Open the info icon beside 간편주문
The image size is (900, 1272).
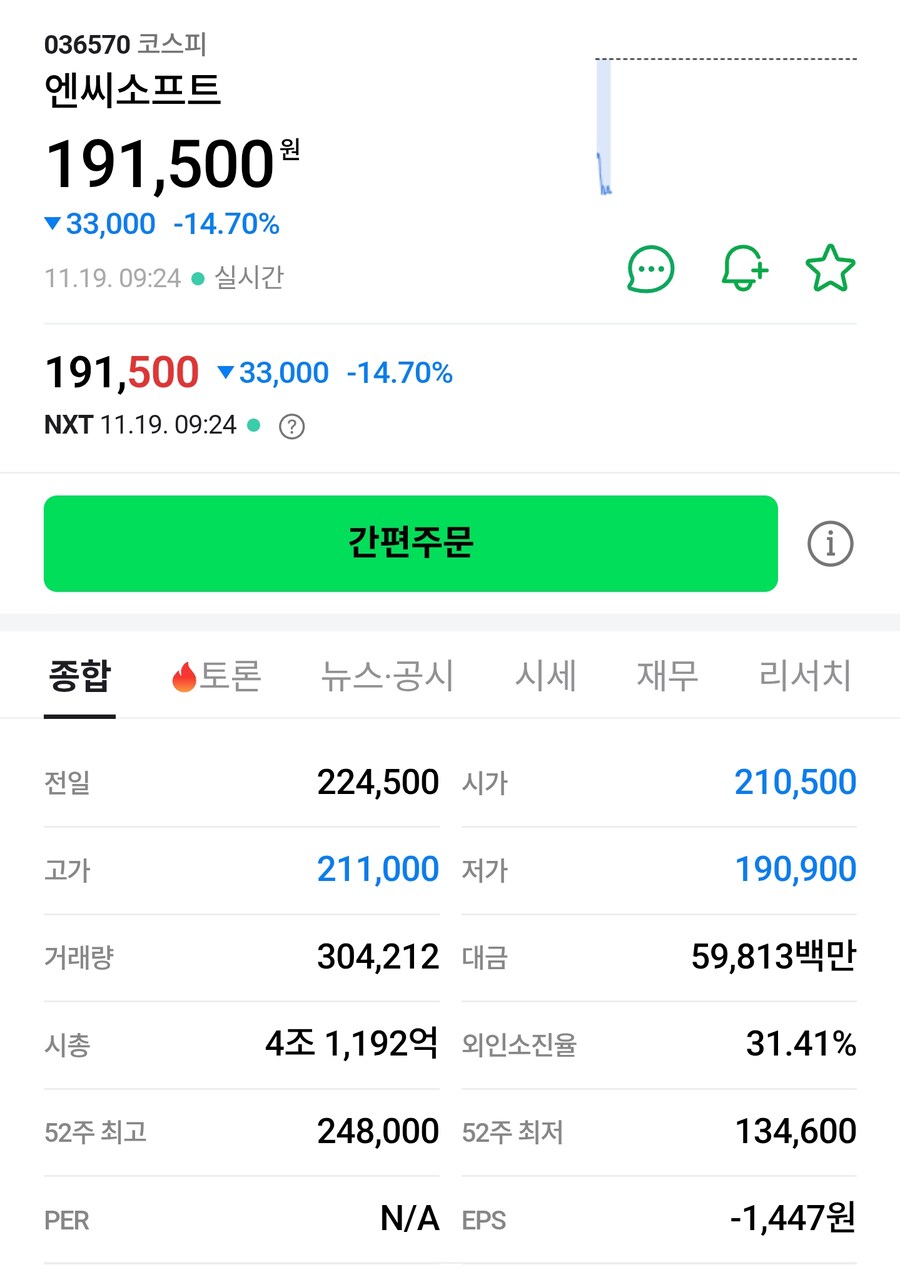pos(830,543)
